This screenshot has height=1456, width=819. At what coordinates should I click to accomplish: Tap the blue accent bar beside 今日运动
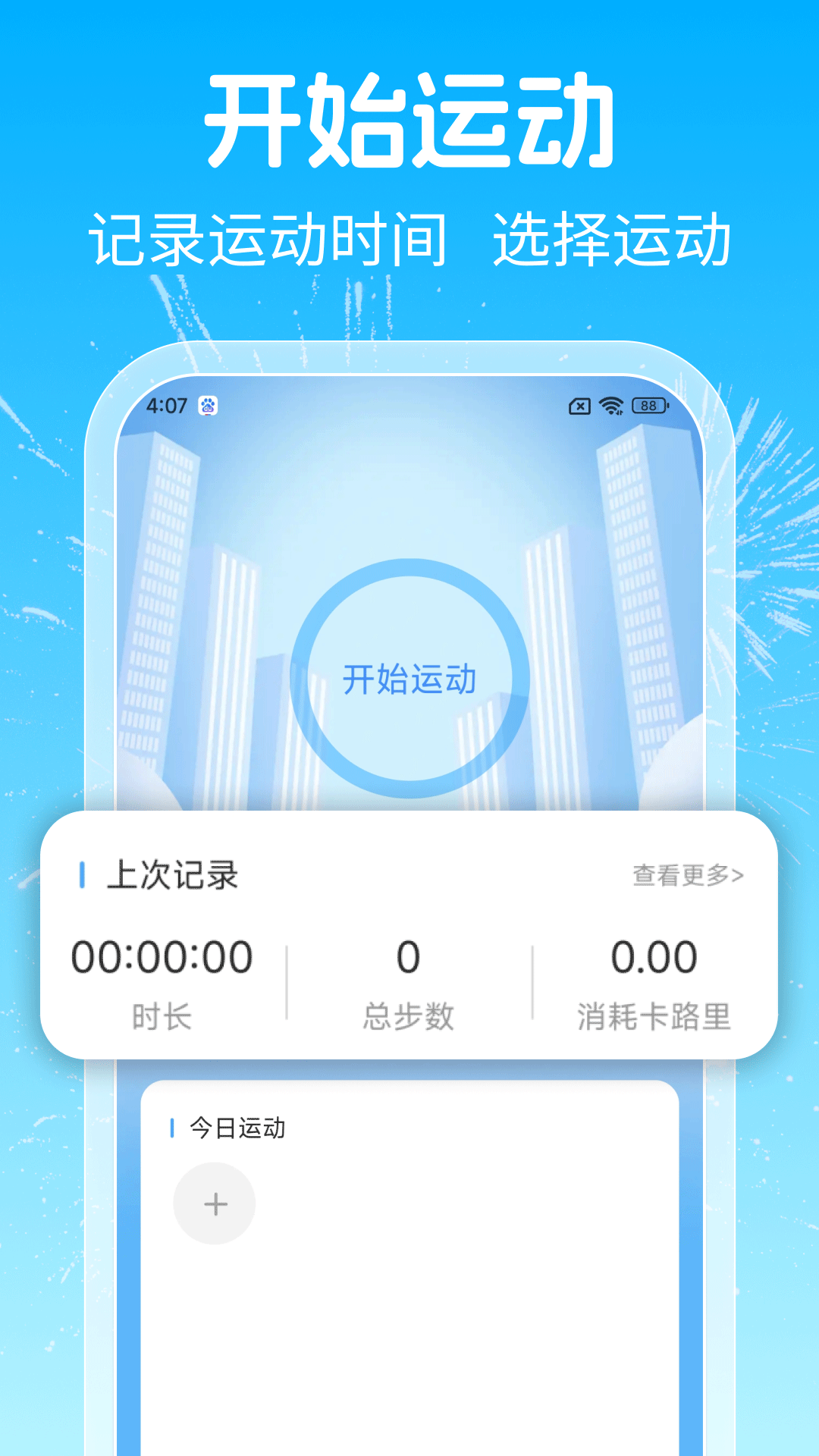point(173,1126)
